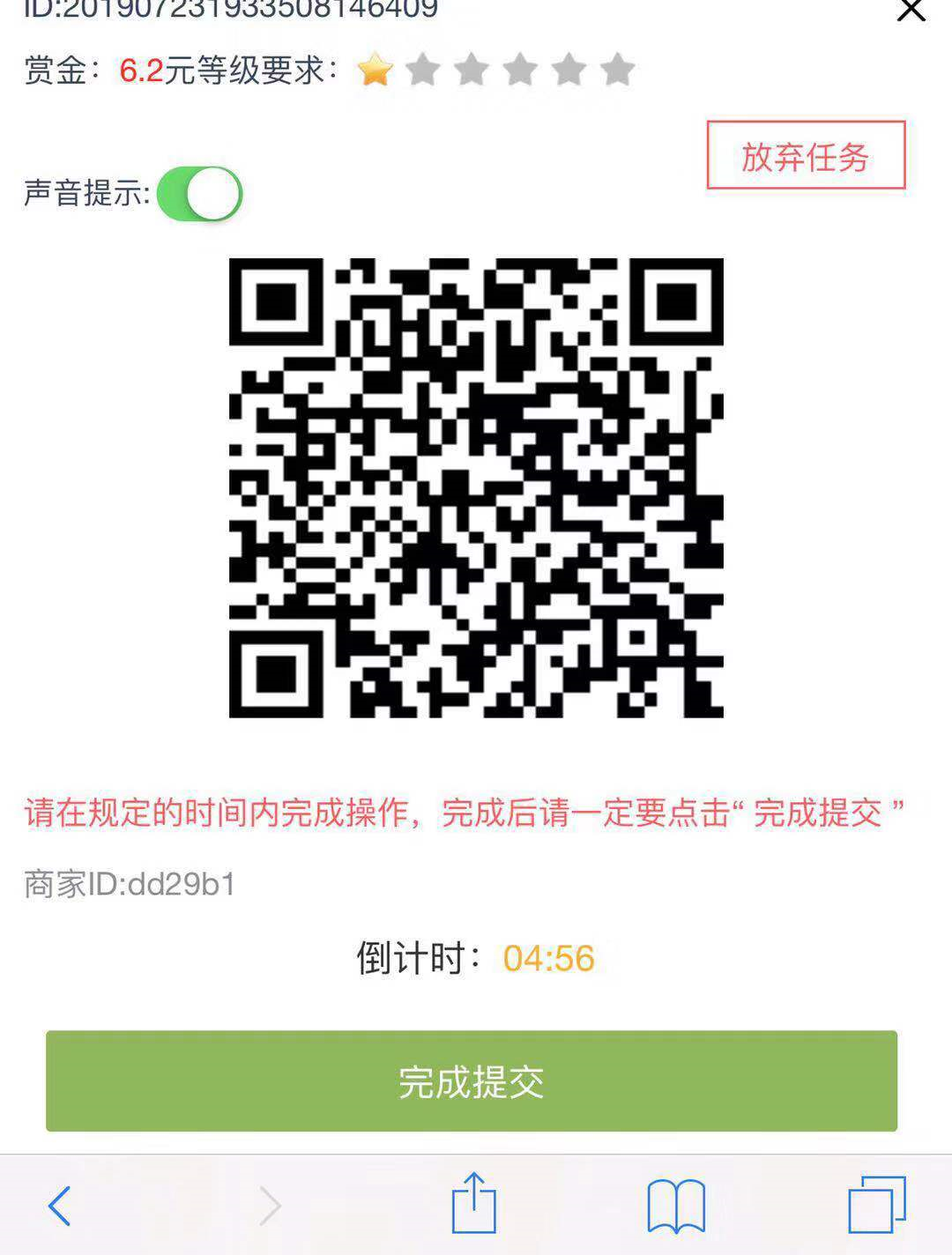Turn off the 声音提示 sound toggle
This screenshot has width=952, height=1255.
click(200, 194)
